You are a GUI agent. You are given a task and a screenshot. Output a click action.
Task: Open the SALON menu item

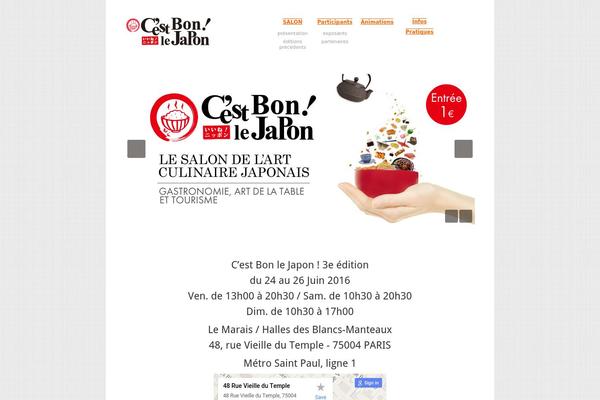pyautogui.click(x=293, y=21)
